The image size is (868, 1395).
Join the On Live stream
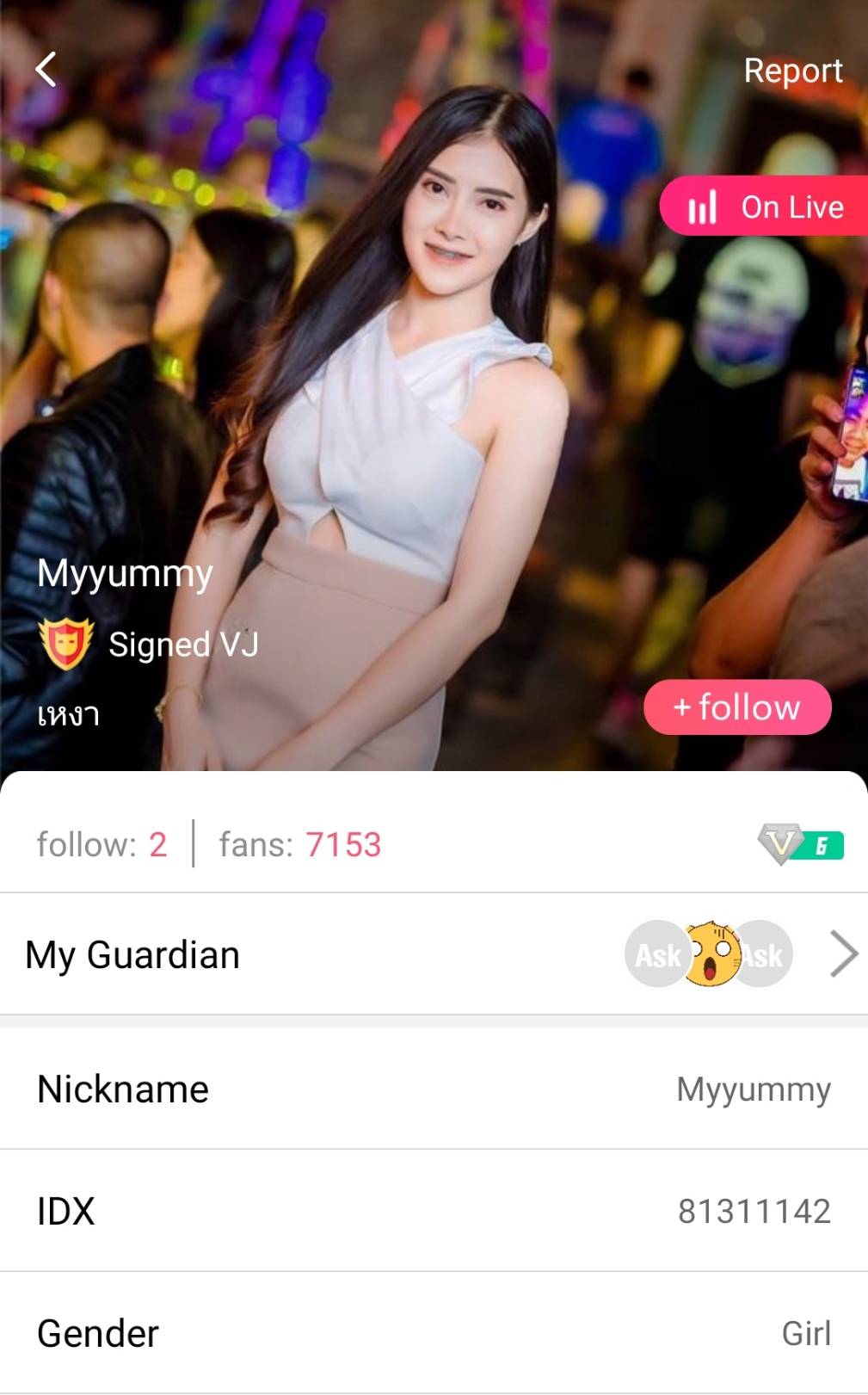tap(765, 207)
